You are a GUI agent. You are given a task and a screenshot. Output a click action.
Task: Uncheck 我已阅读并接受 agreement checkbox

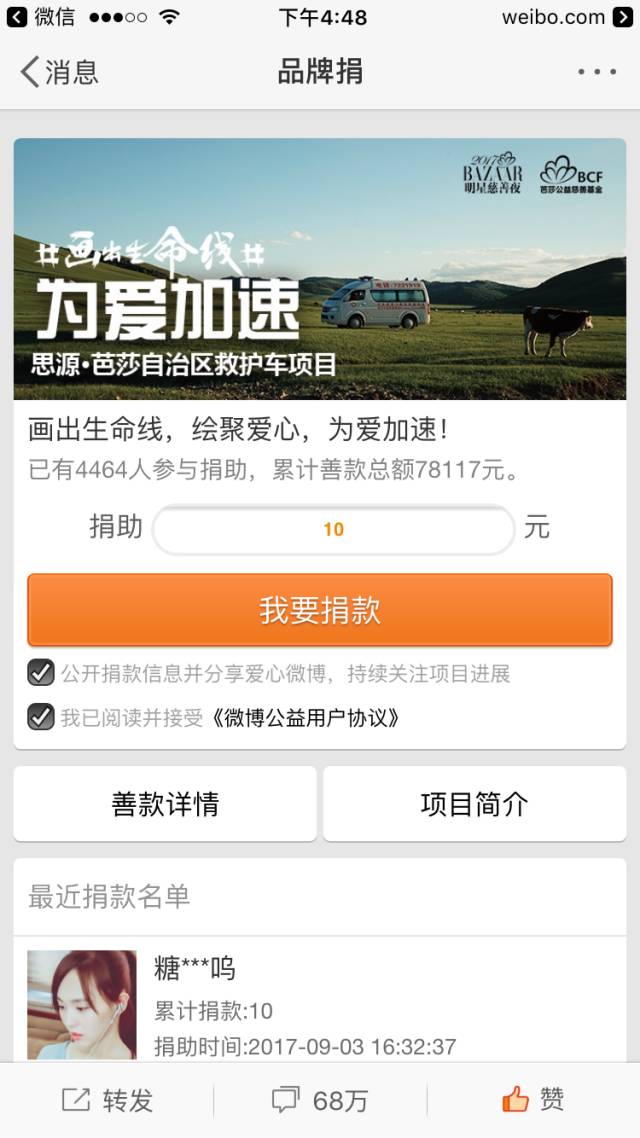click(41, 717)
